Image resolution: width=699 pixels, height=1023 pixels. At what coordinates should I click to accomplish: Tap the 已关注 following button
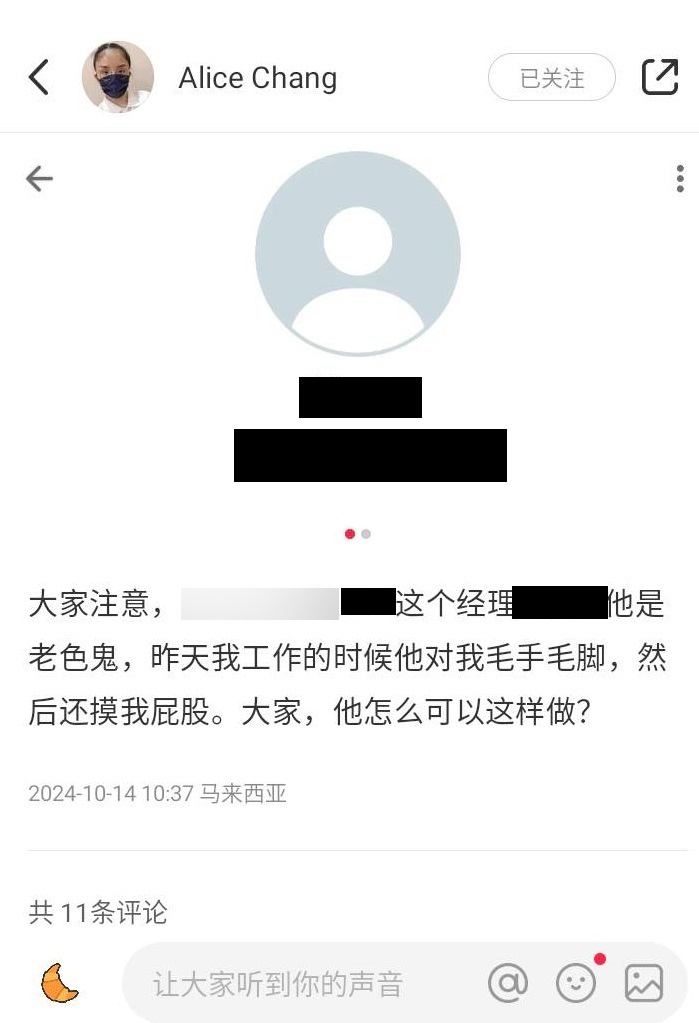[551, 78]
